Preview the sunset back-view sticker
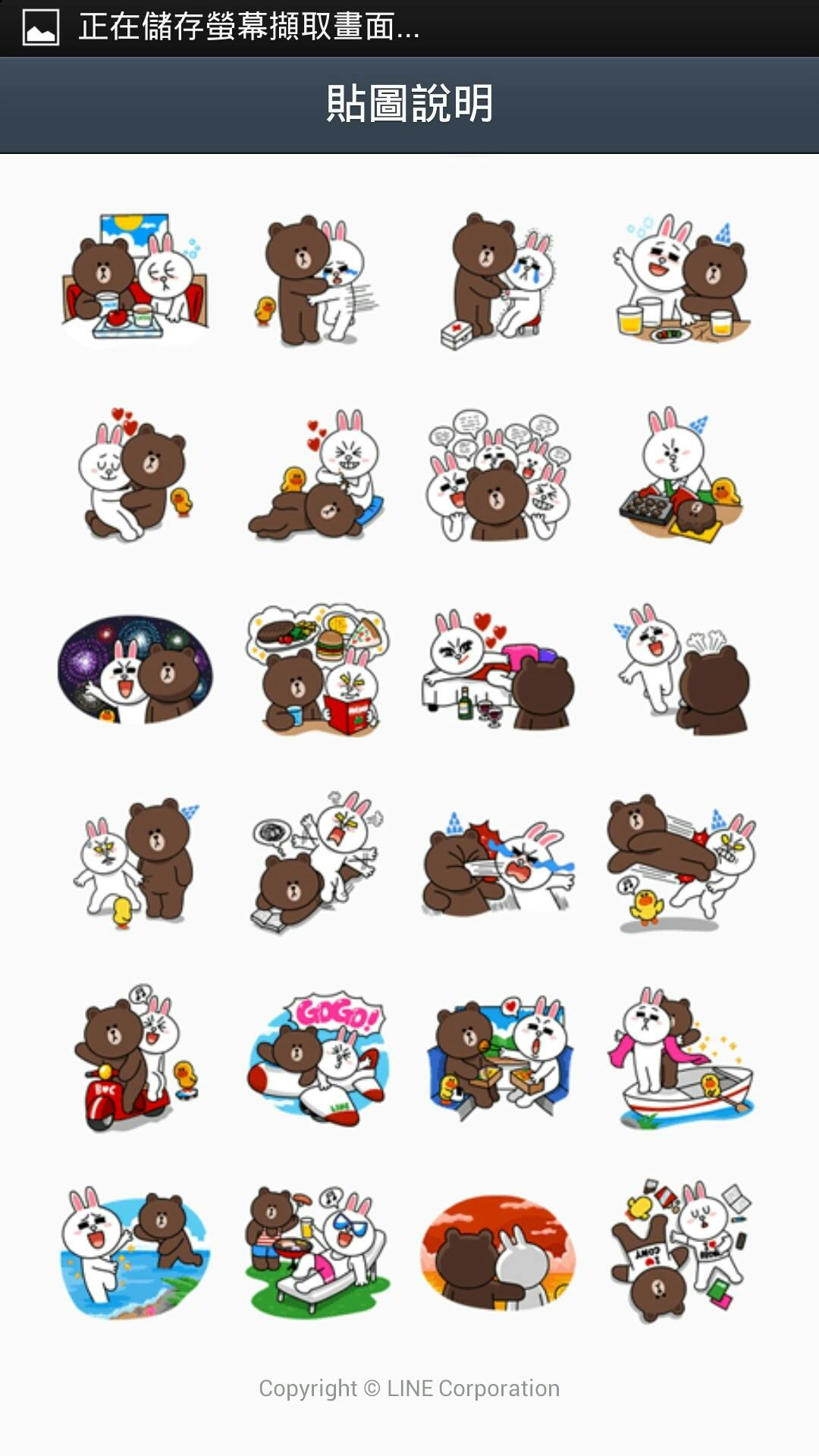The height and width of the screenshot is (1456, 819). coord(498,1253)
